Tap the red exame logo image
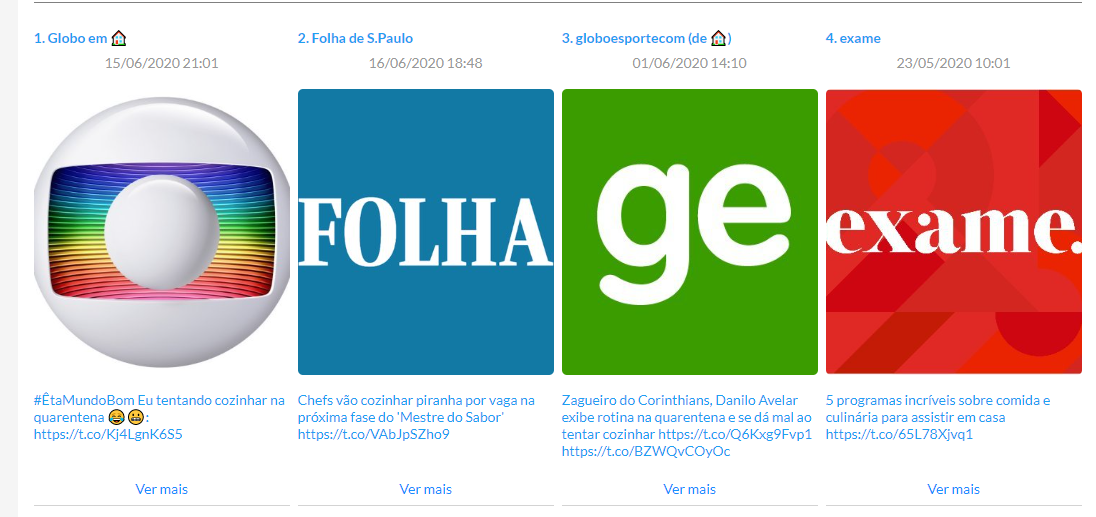 coord(953,232)
